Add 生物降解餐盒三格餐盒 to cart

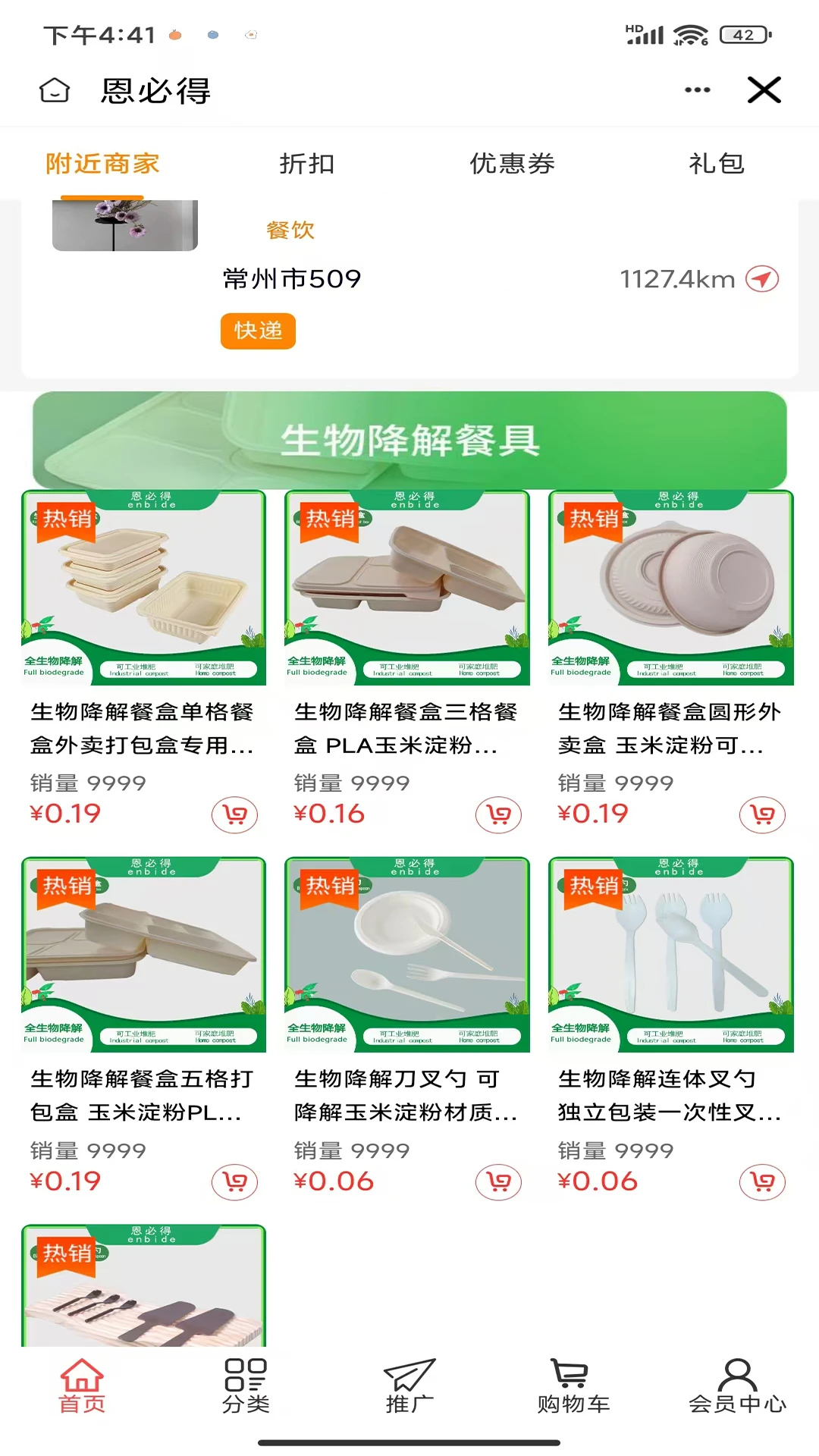click(498, 815)
